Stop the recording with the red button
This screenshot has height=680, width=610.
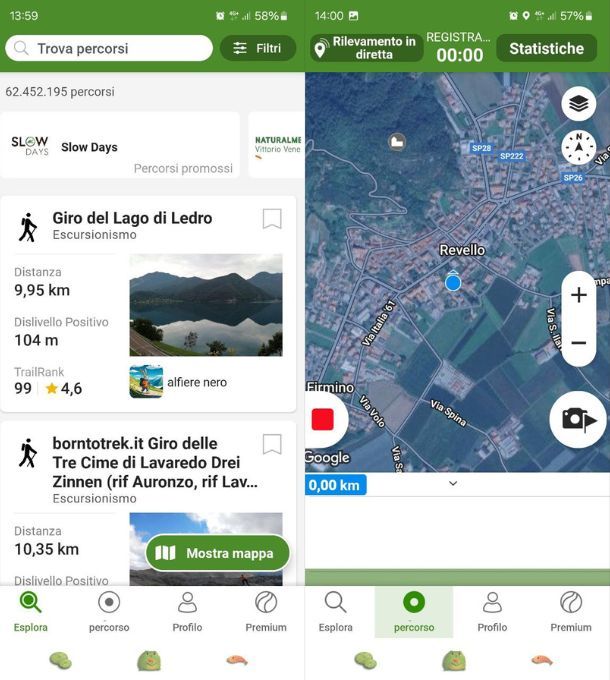[322, 419]
